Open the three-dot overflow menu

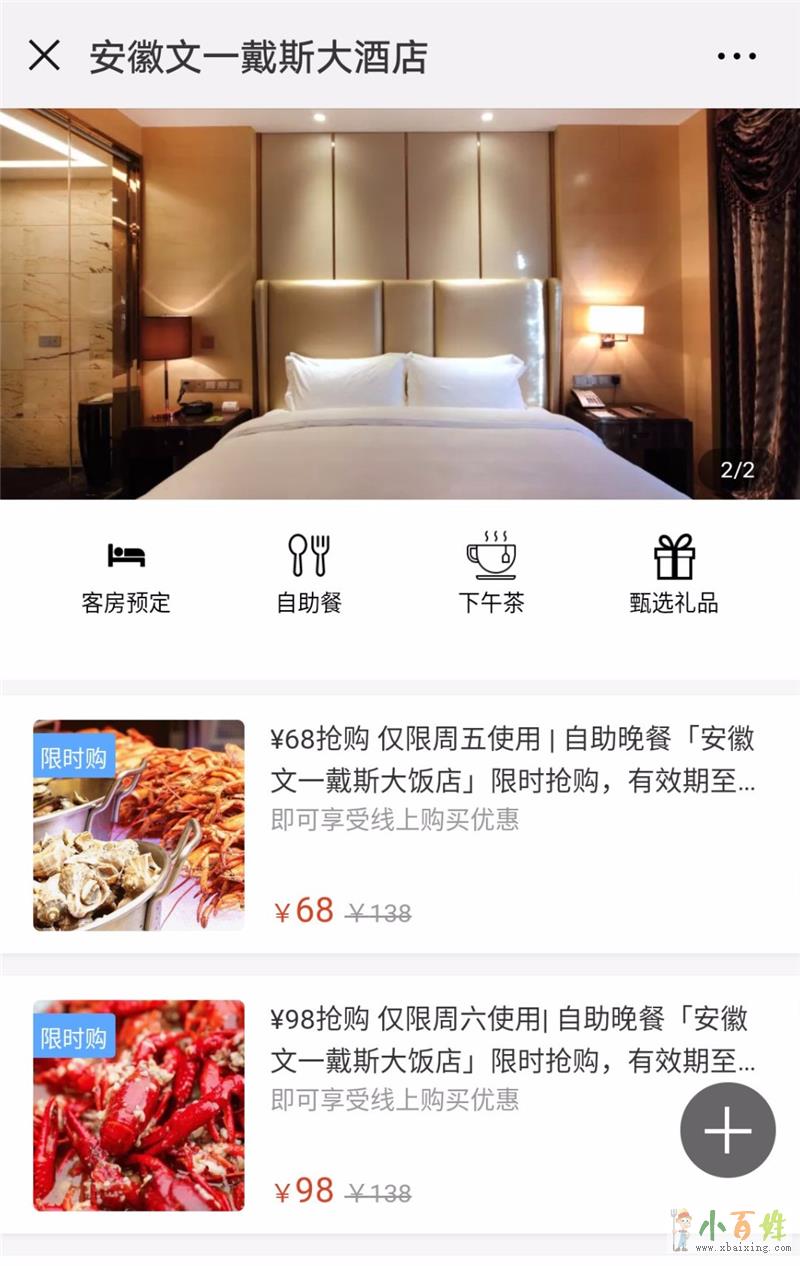(x=737, y=57)
